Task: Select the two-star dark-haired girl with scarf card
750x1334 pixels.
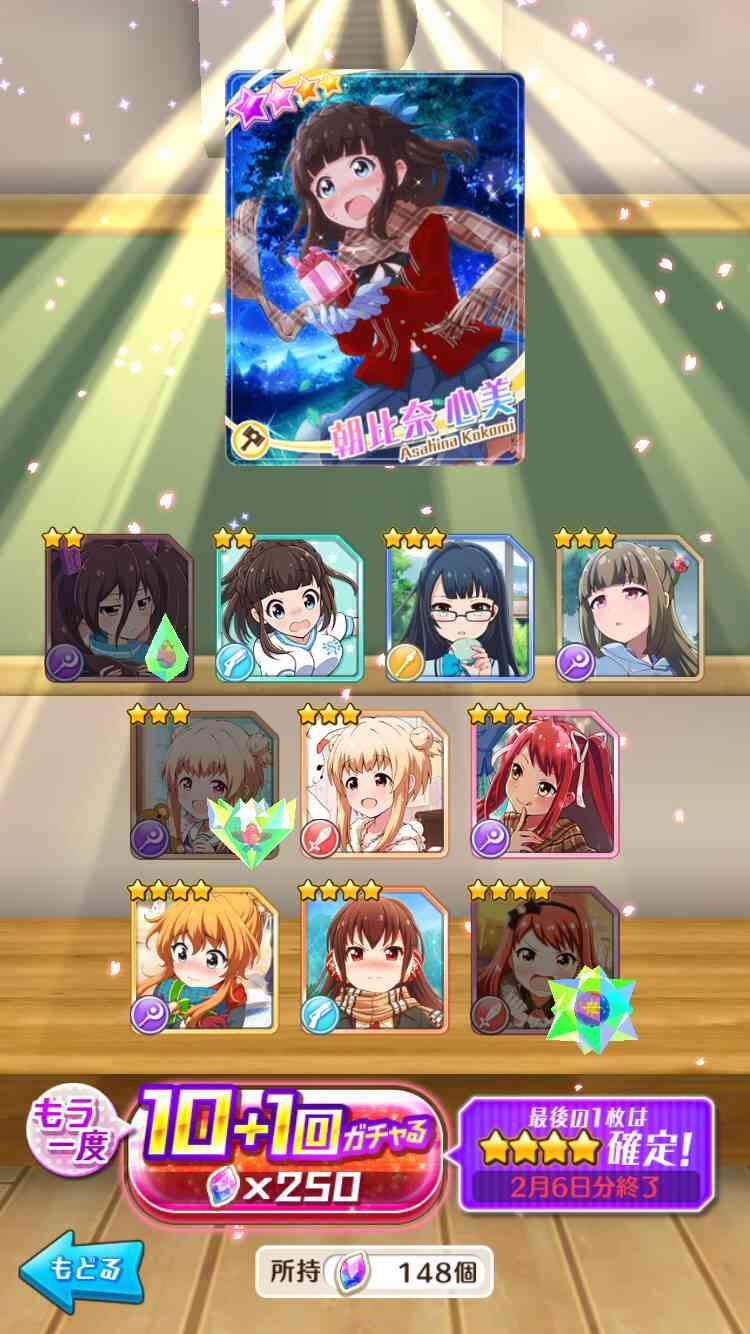Action: point(119,608)
